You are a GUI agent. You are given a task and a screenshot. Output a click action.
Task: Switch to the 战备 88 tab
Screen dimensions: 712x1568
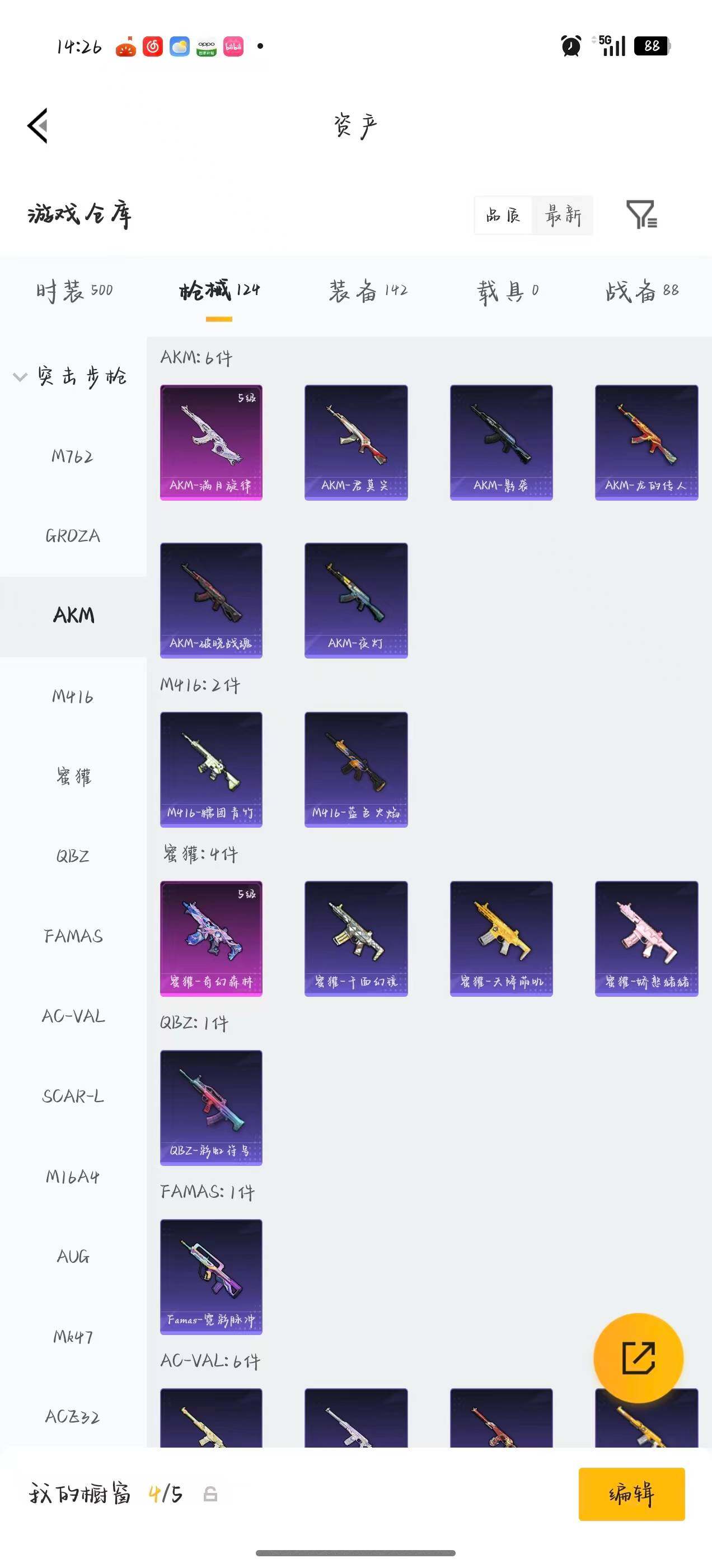(x=642, y=291)
